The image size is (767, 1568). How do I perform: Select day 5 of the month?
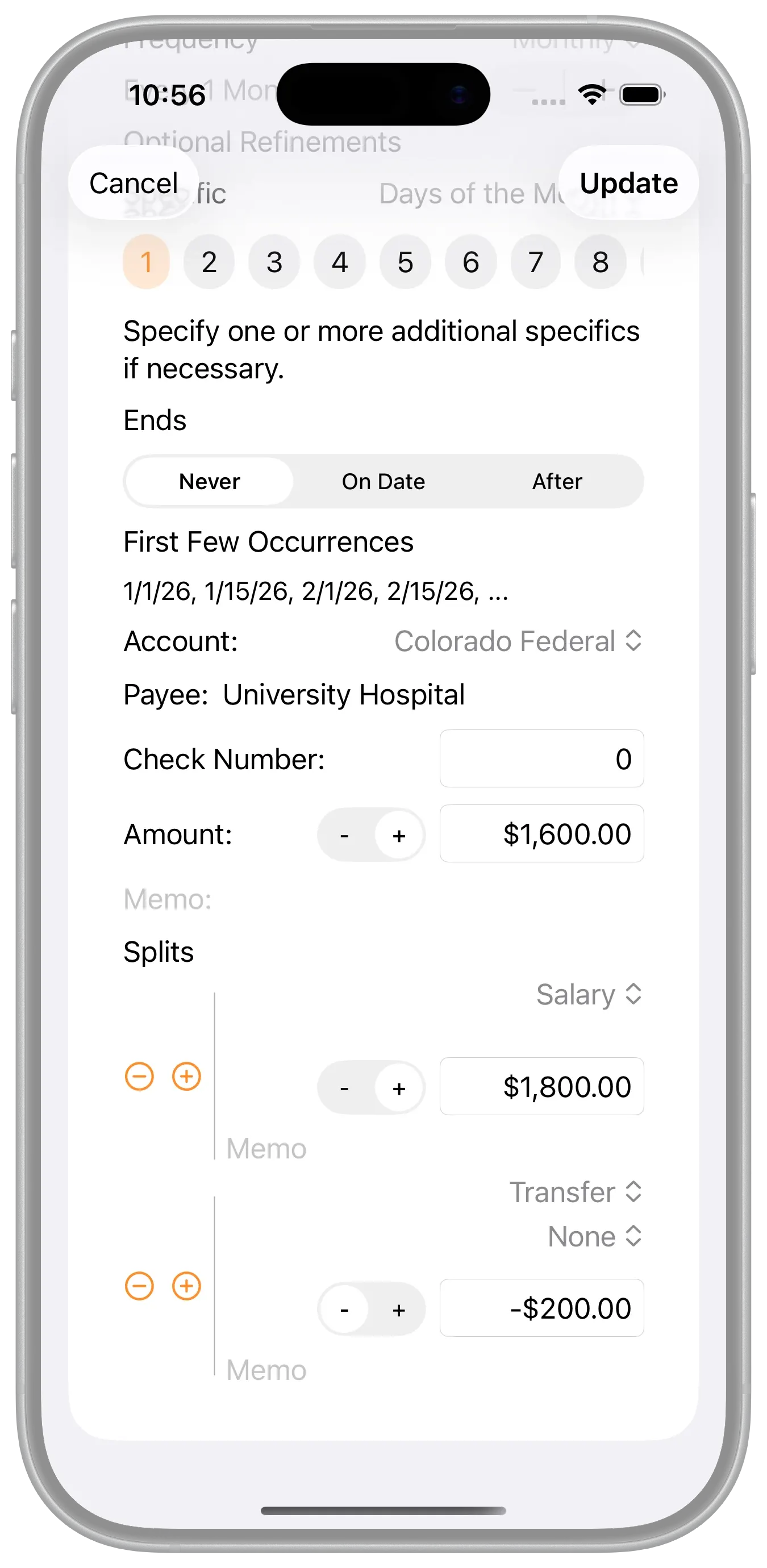[x=405, y=262]
